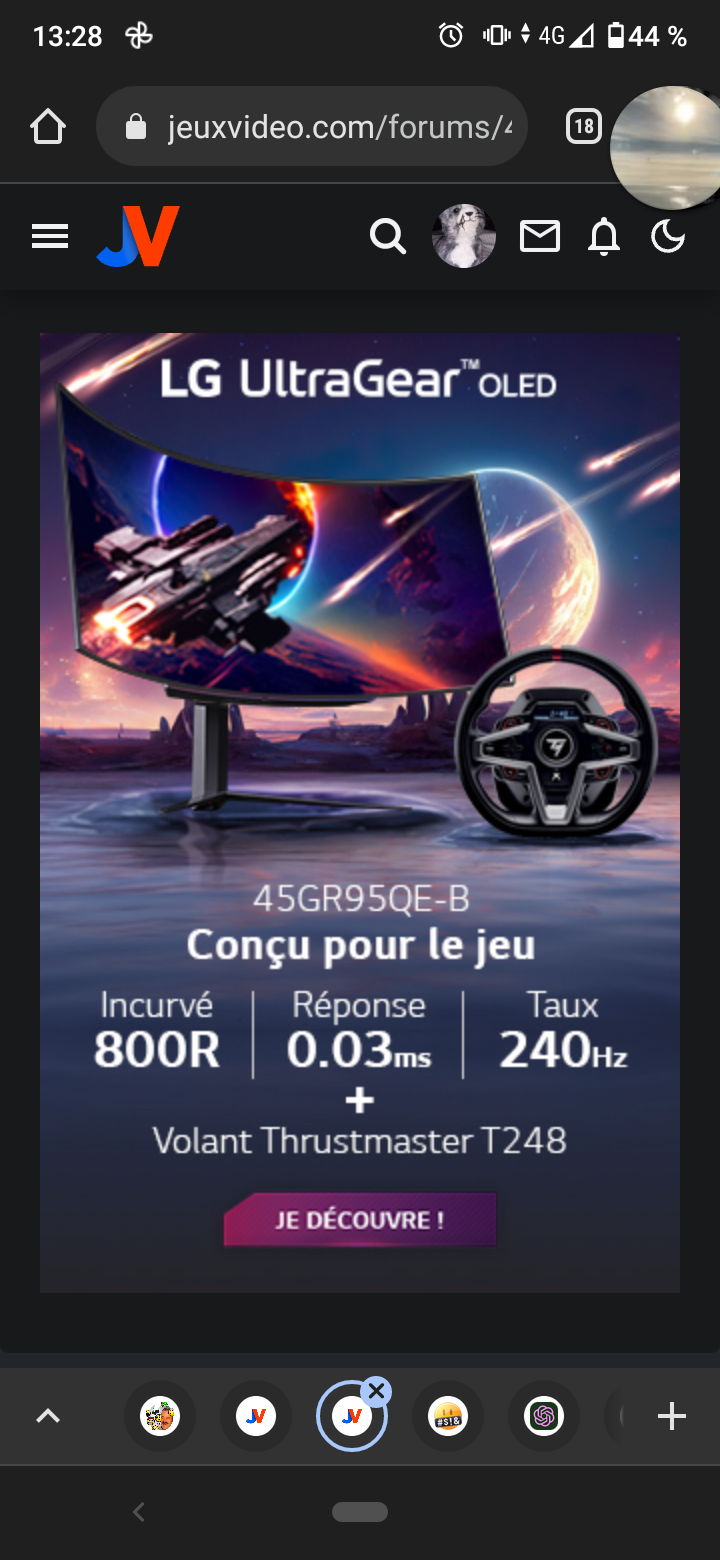Switch to the swearing emoji tab
This screenshot has width=720, height=1560.
tap(448, 1416)
